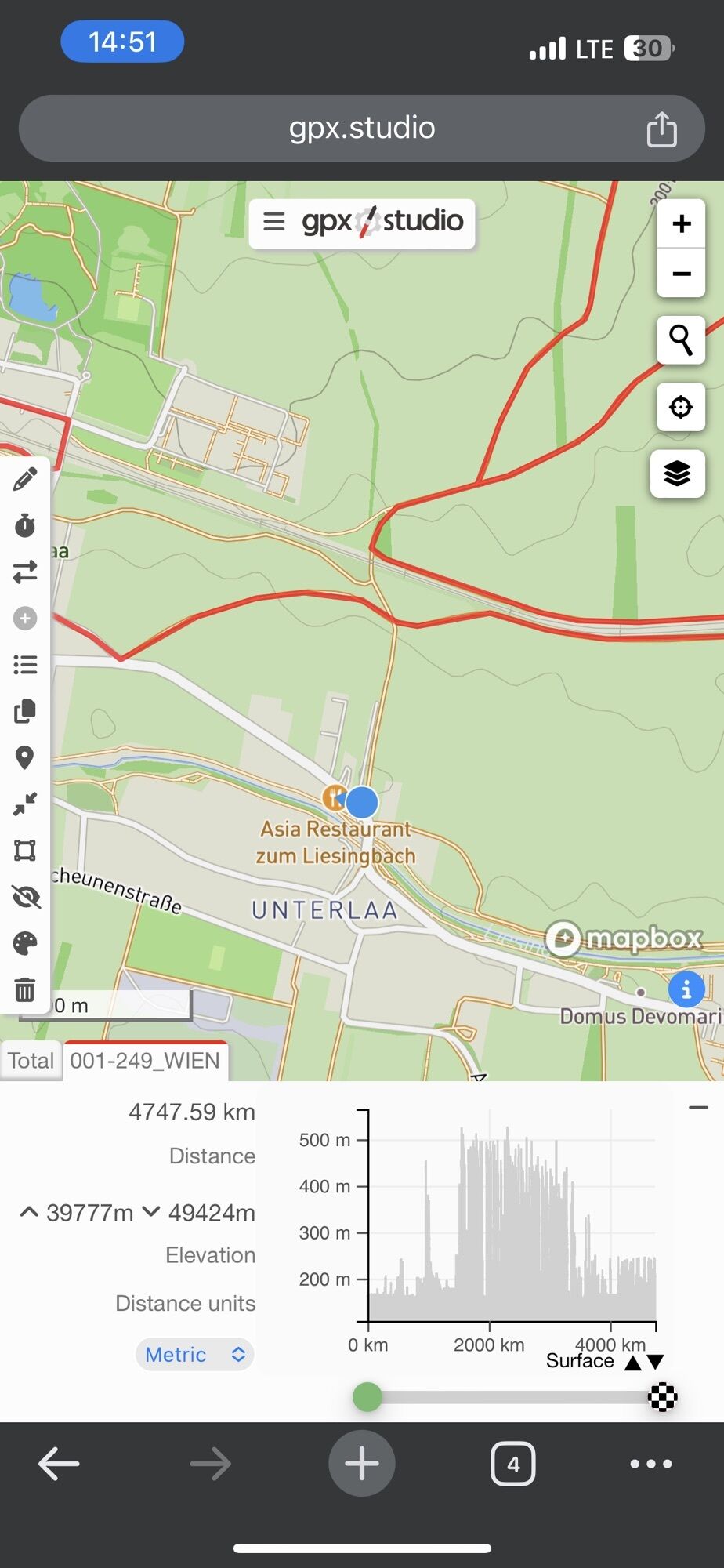Duplicate the track with copy tool
The height and width of the screenshot is (1568, 724).
point(25,711)
